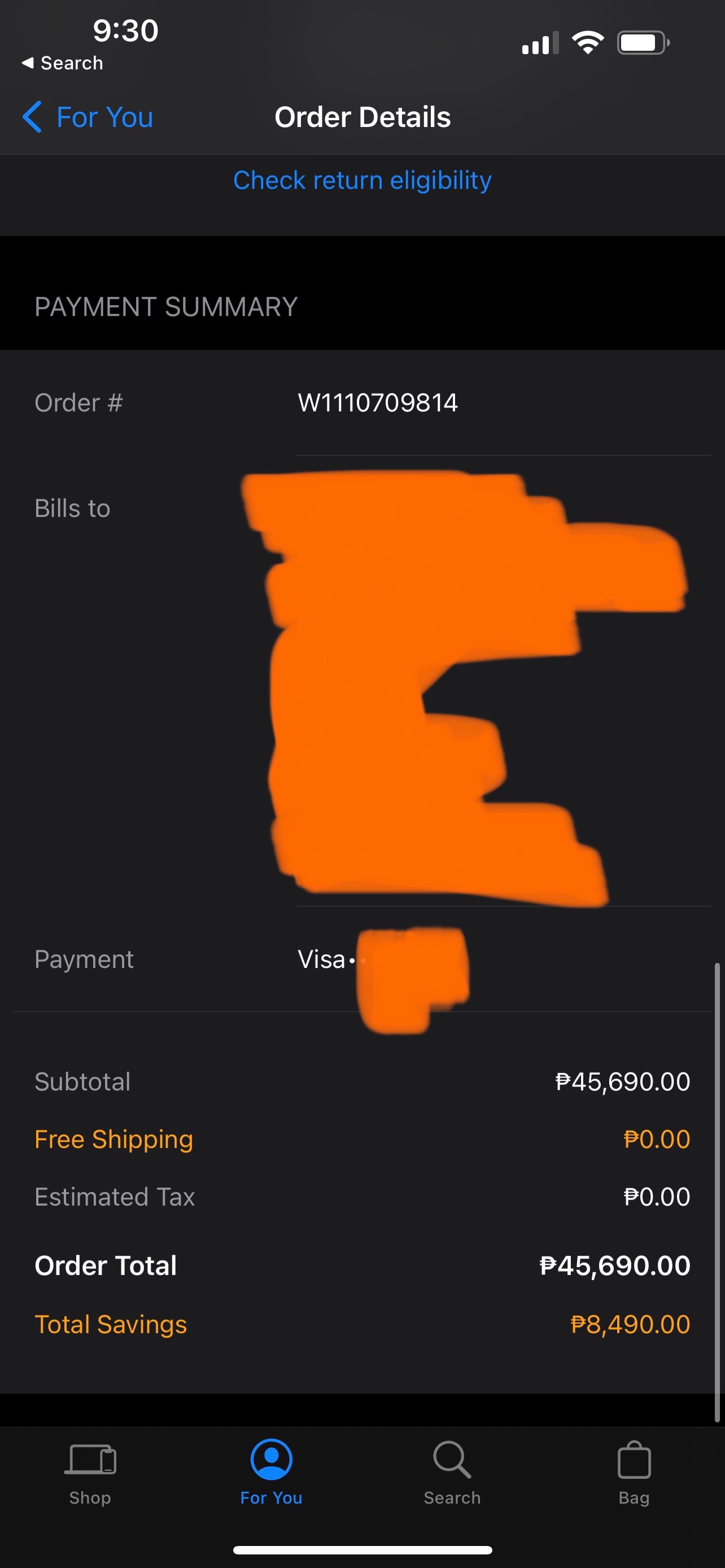Image resolution: width=725 pixels, height=1568 pixels.
Task: Switch to the Shop tab
Action: 90,1472
